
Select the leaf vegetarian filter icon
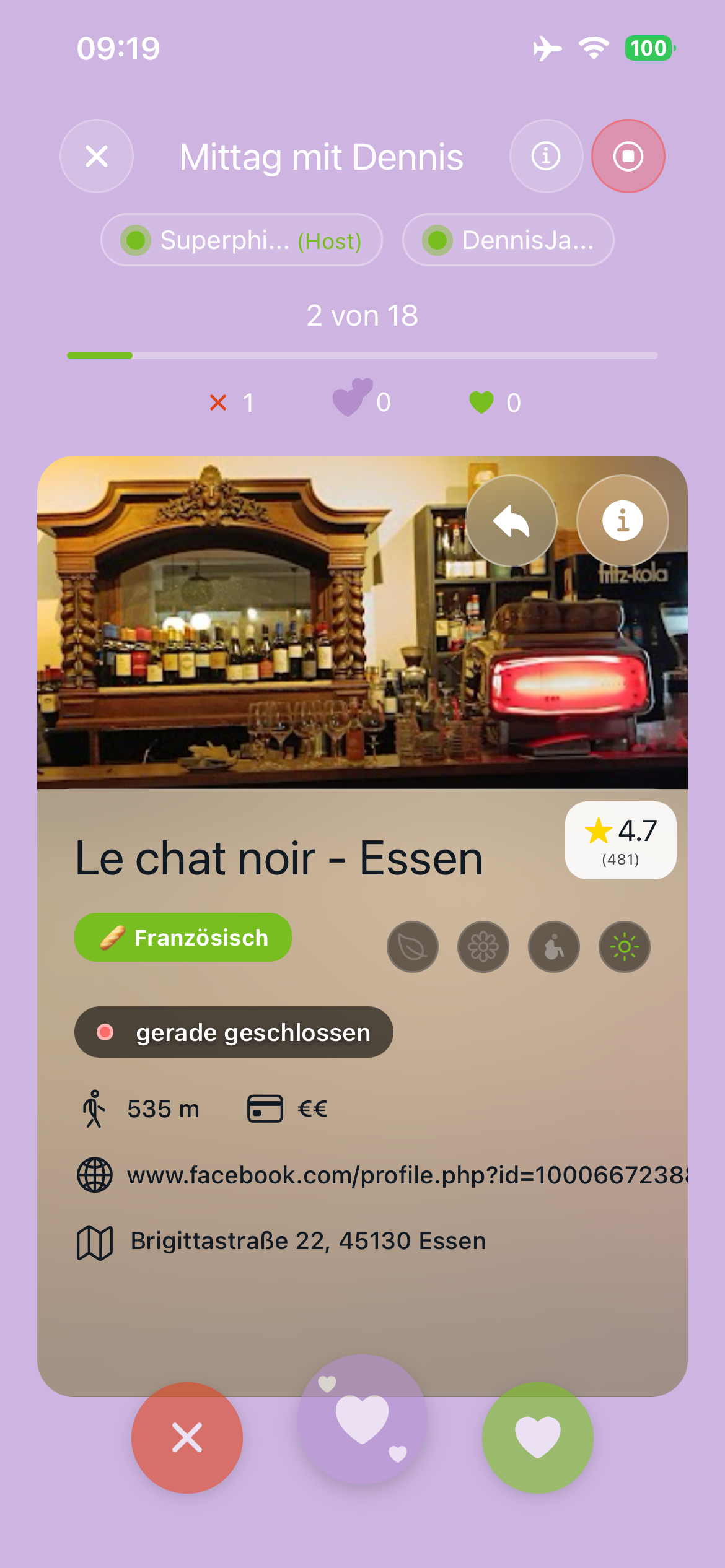tap(412, 946)
